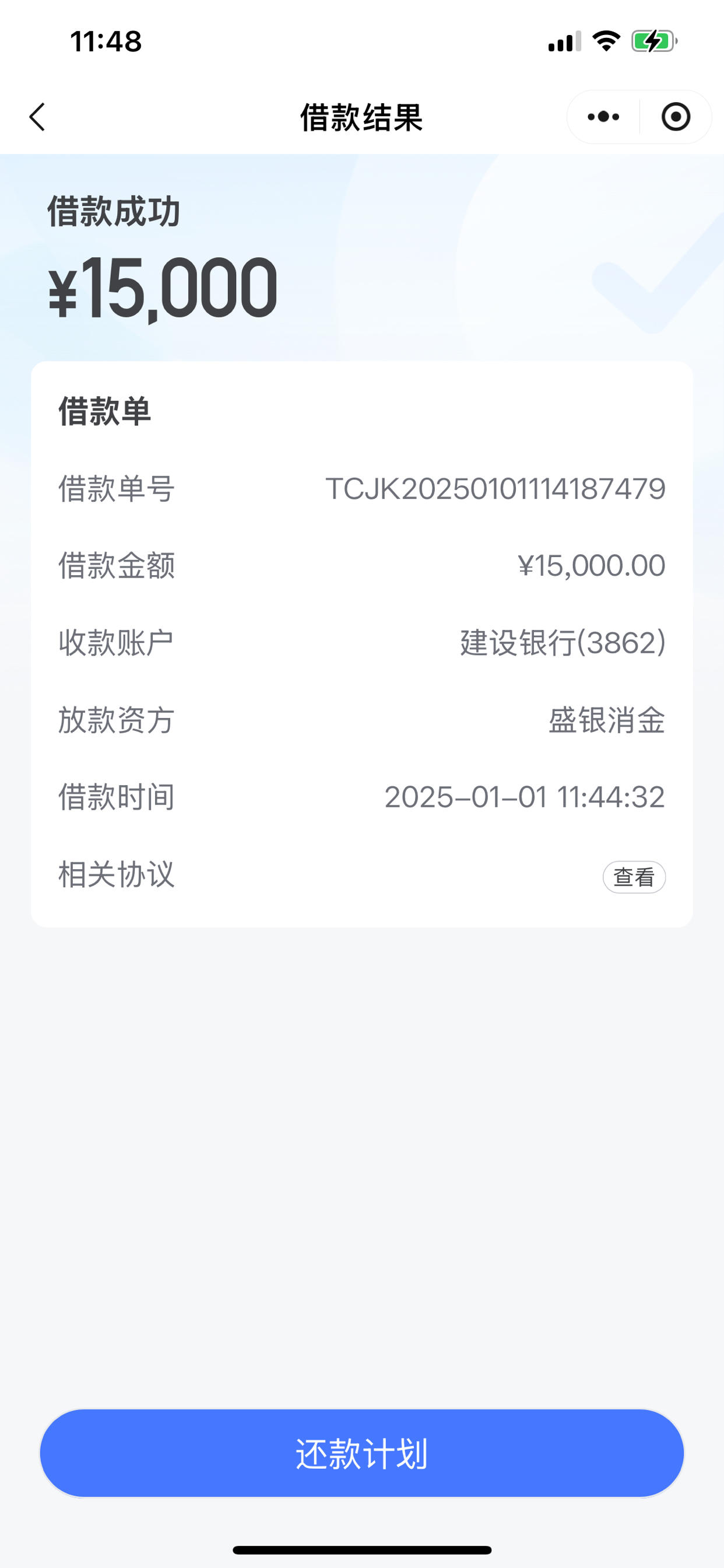The height and width of the screenshot is (1568, 724).
Task: Open the 还款计划 repayment plan
Action: tap(362, 1454)
